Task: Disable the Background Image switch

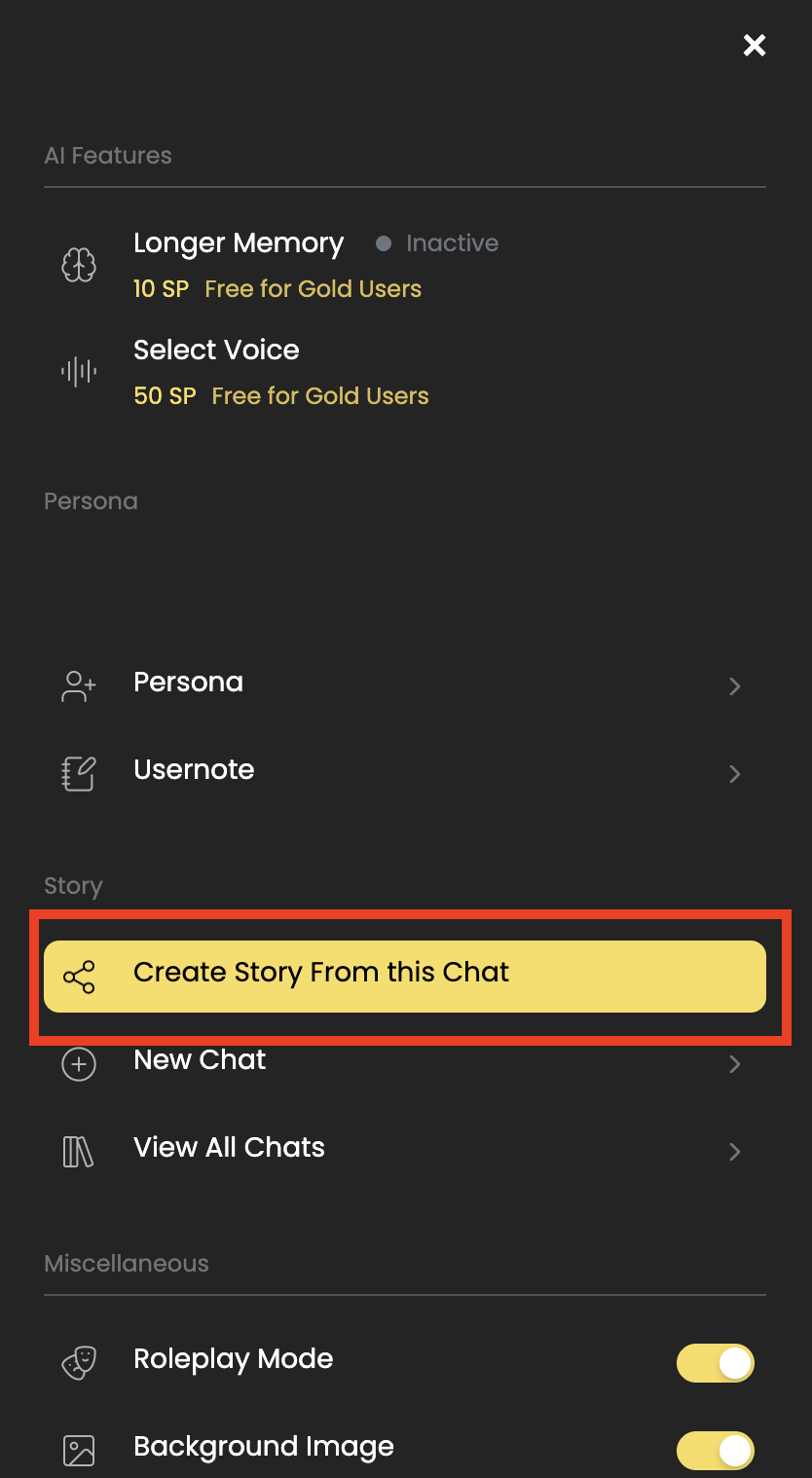Action: coord(715,1450)
